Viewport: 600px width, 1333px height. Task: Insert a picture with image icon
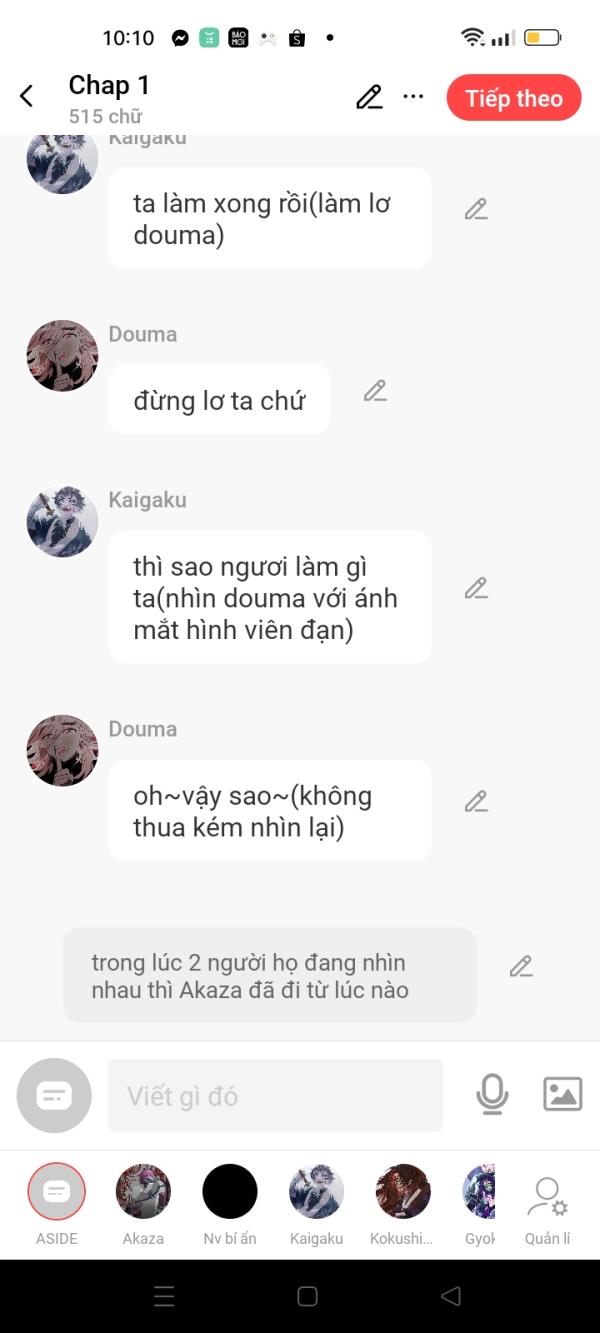pos(562,1094)
